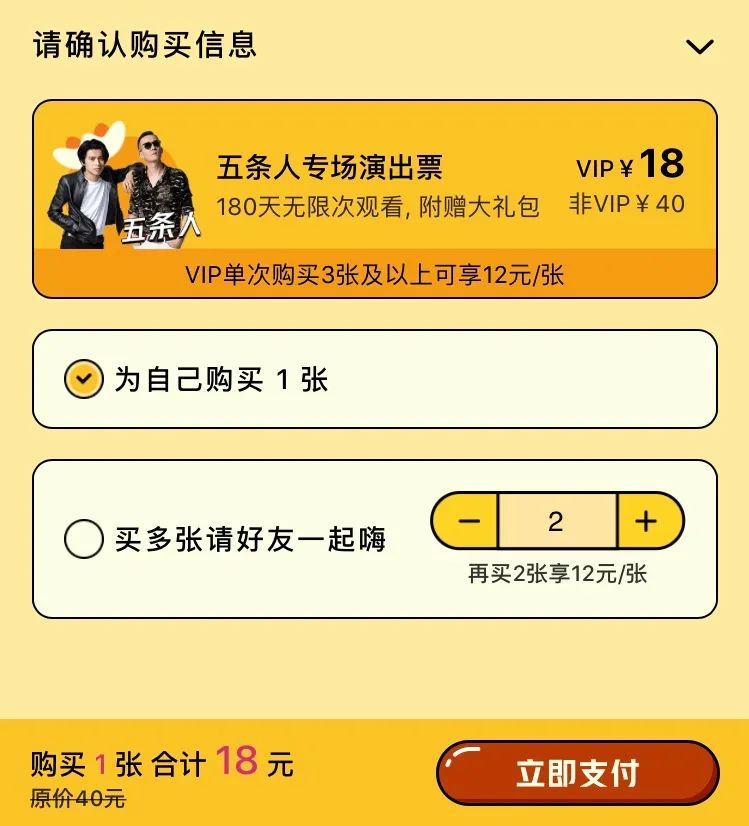
Task: Tap 立即支付 to pay now
Action: coord(577,773)
